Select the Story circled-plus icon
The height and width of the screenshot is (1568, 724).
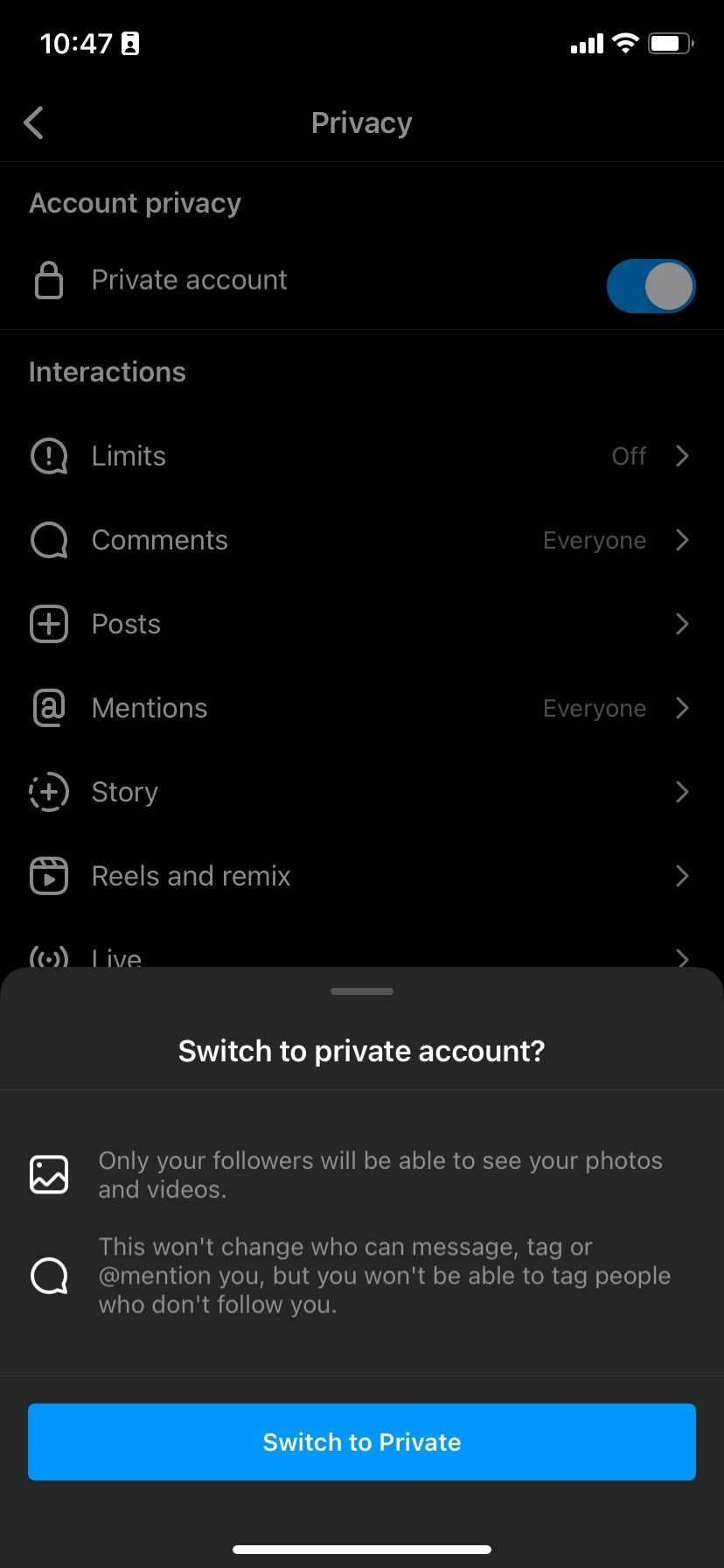(x=48, y=792)
